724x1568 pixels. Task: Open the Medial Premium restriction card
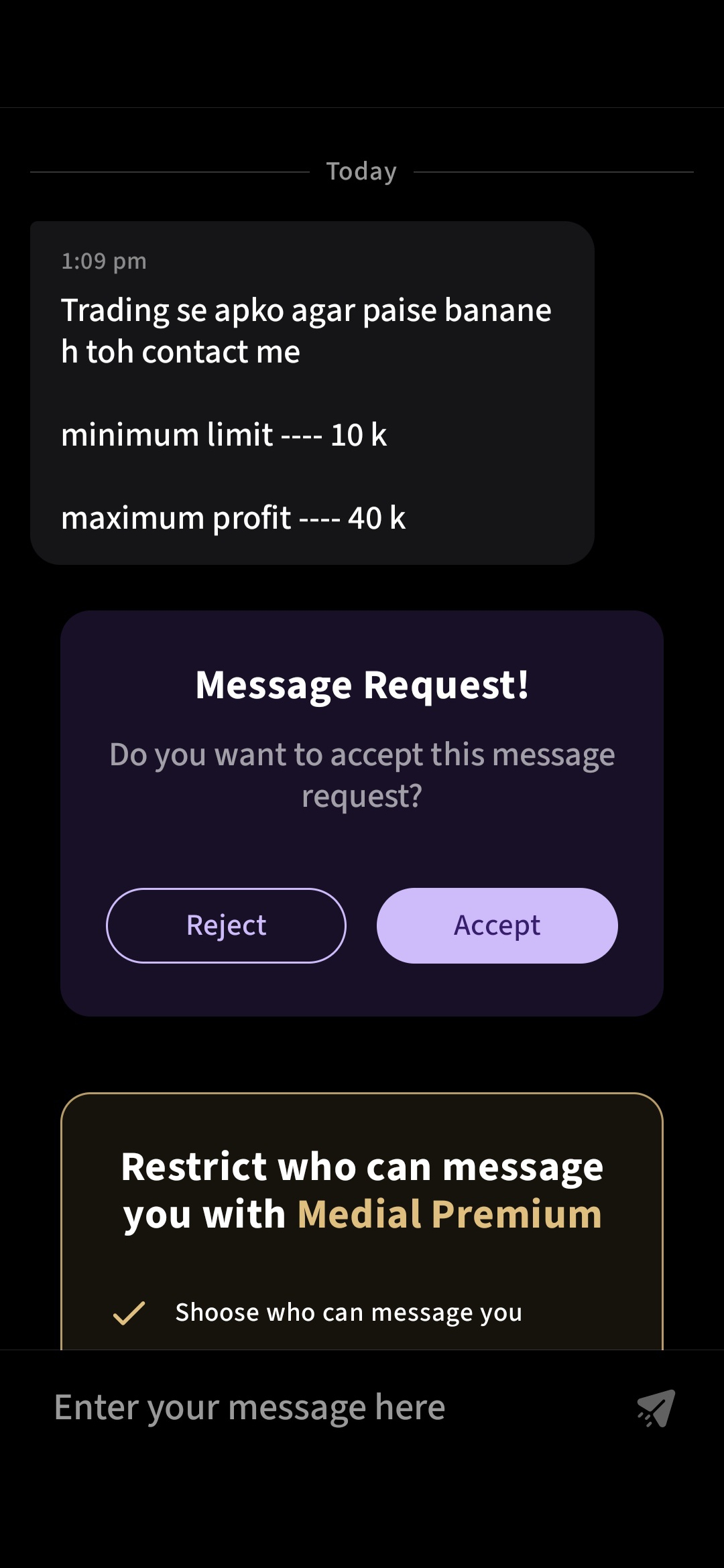(362, 1206)
